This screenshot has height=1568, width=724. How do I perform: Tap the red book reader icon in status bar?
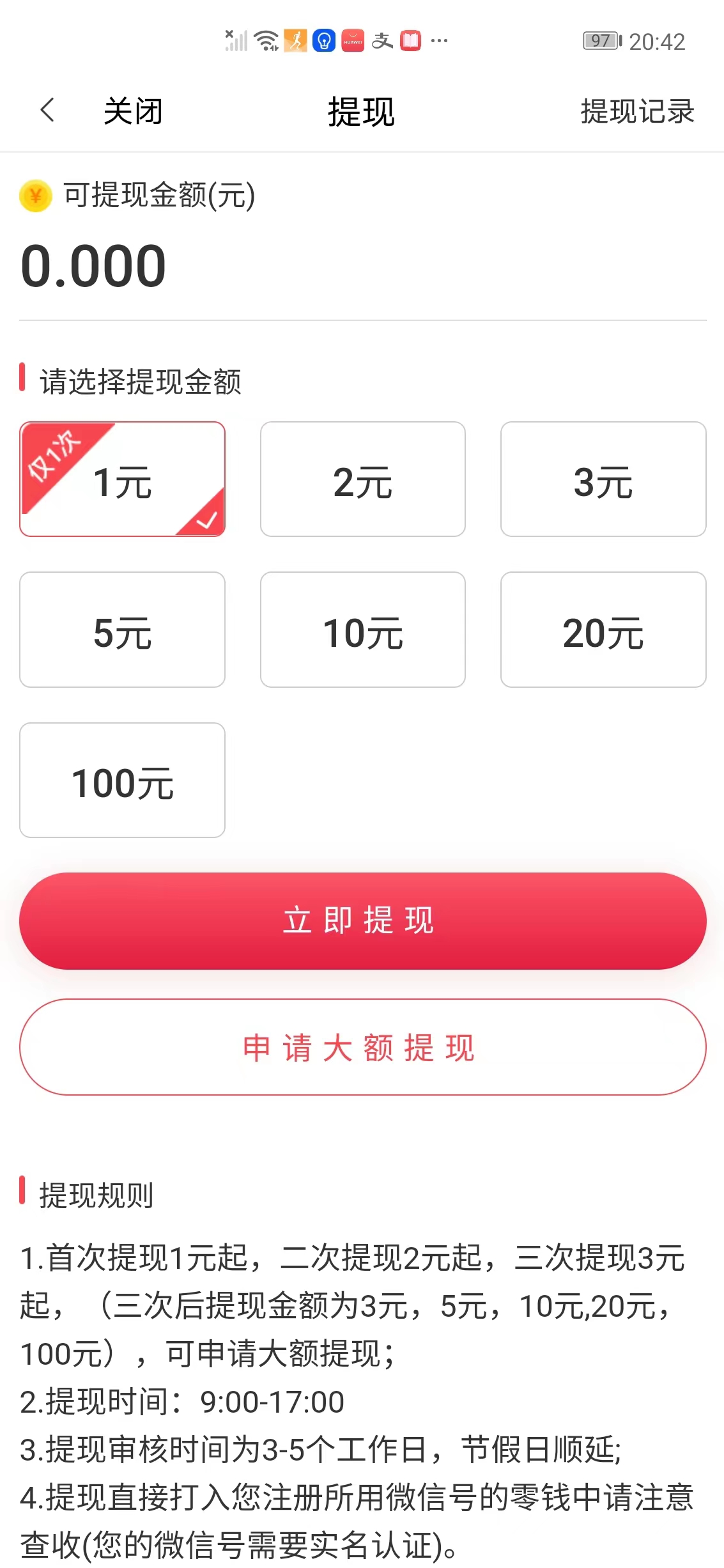click(410, 40)
